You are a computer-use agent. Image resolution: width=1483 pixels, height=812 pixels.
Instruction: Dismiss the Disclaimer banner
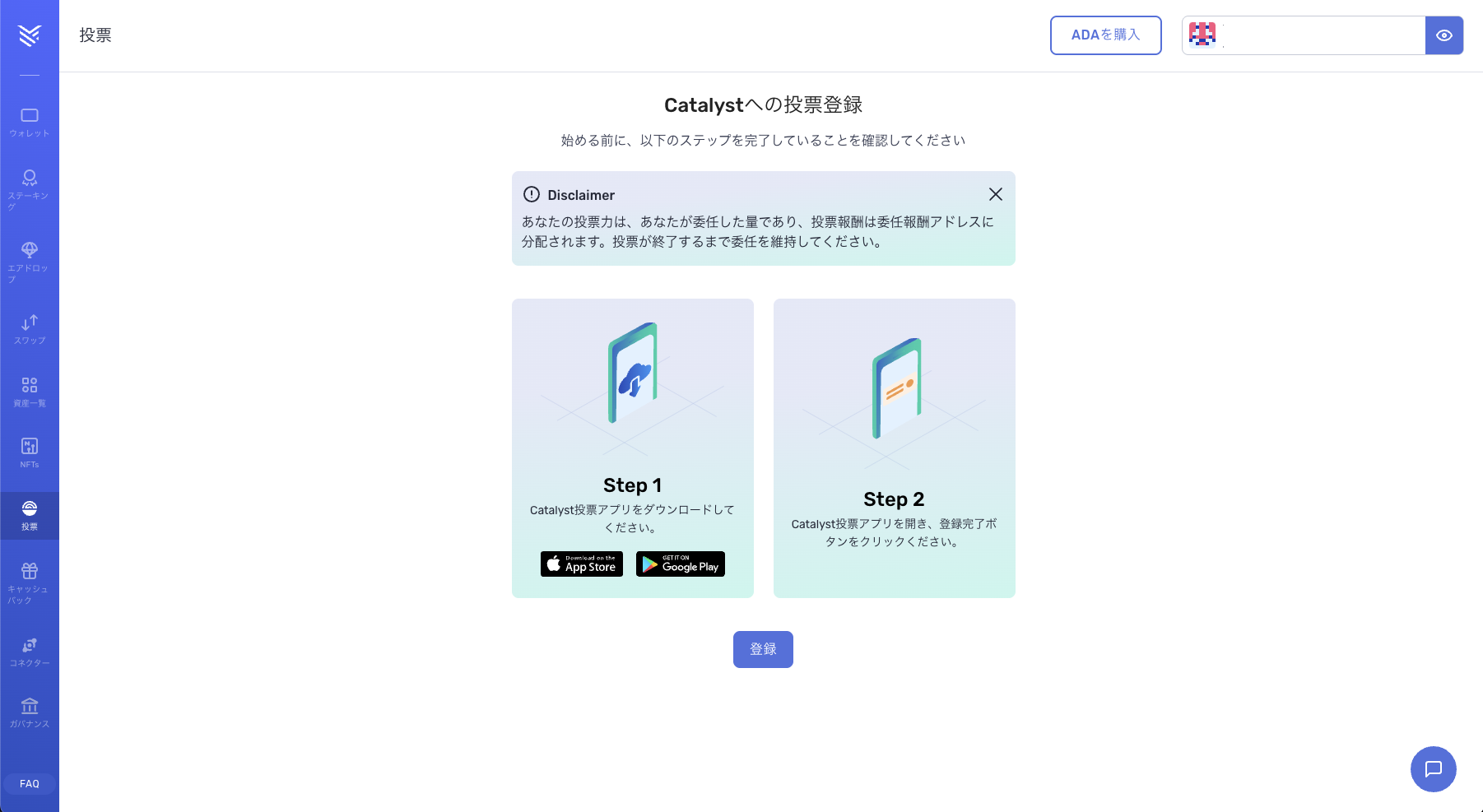[x=995, y=194]
